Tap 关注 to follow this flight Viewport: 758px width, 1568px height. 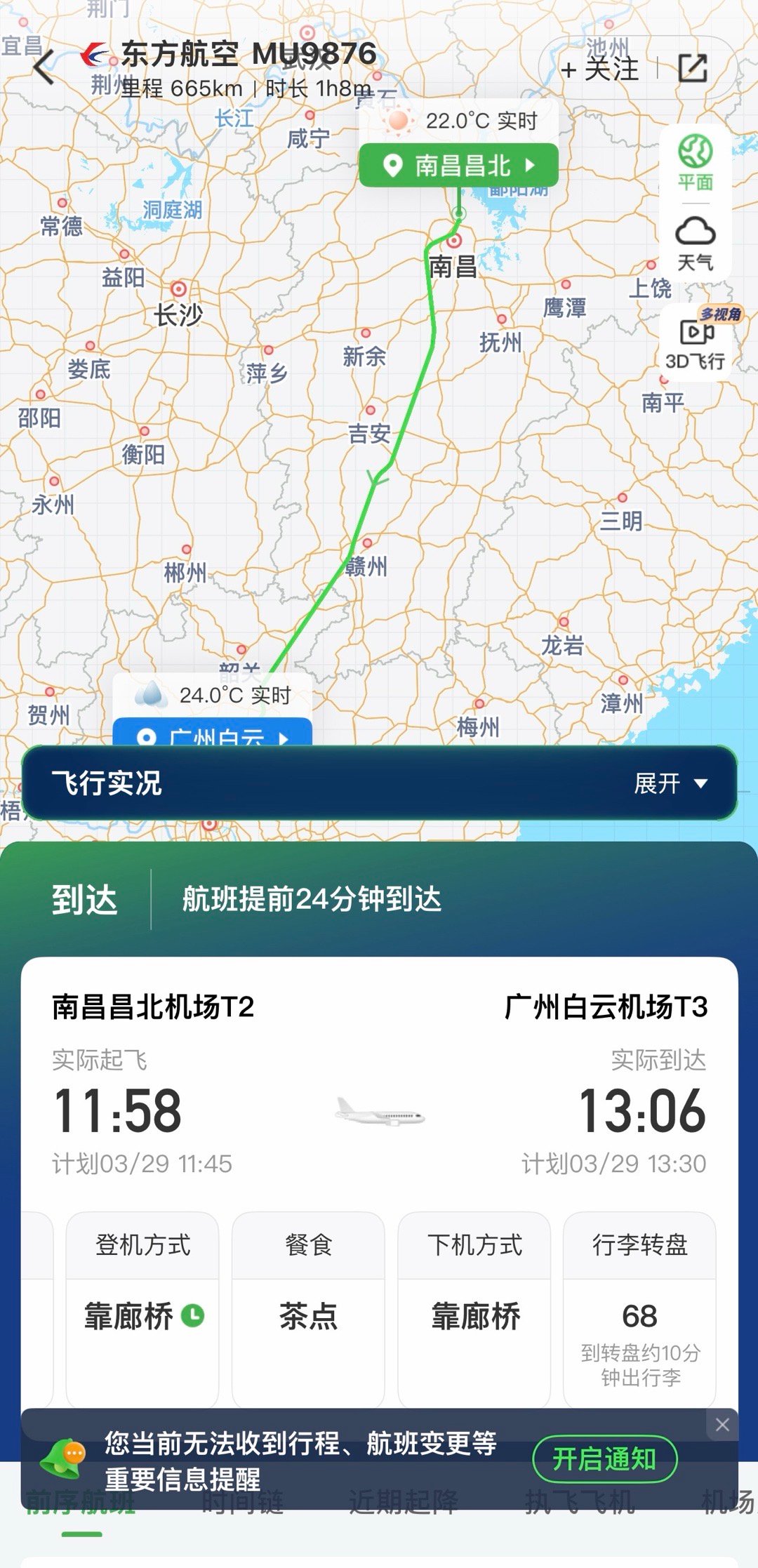(x=602, y=68)
